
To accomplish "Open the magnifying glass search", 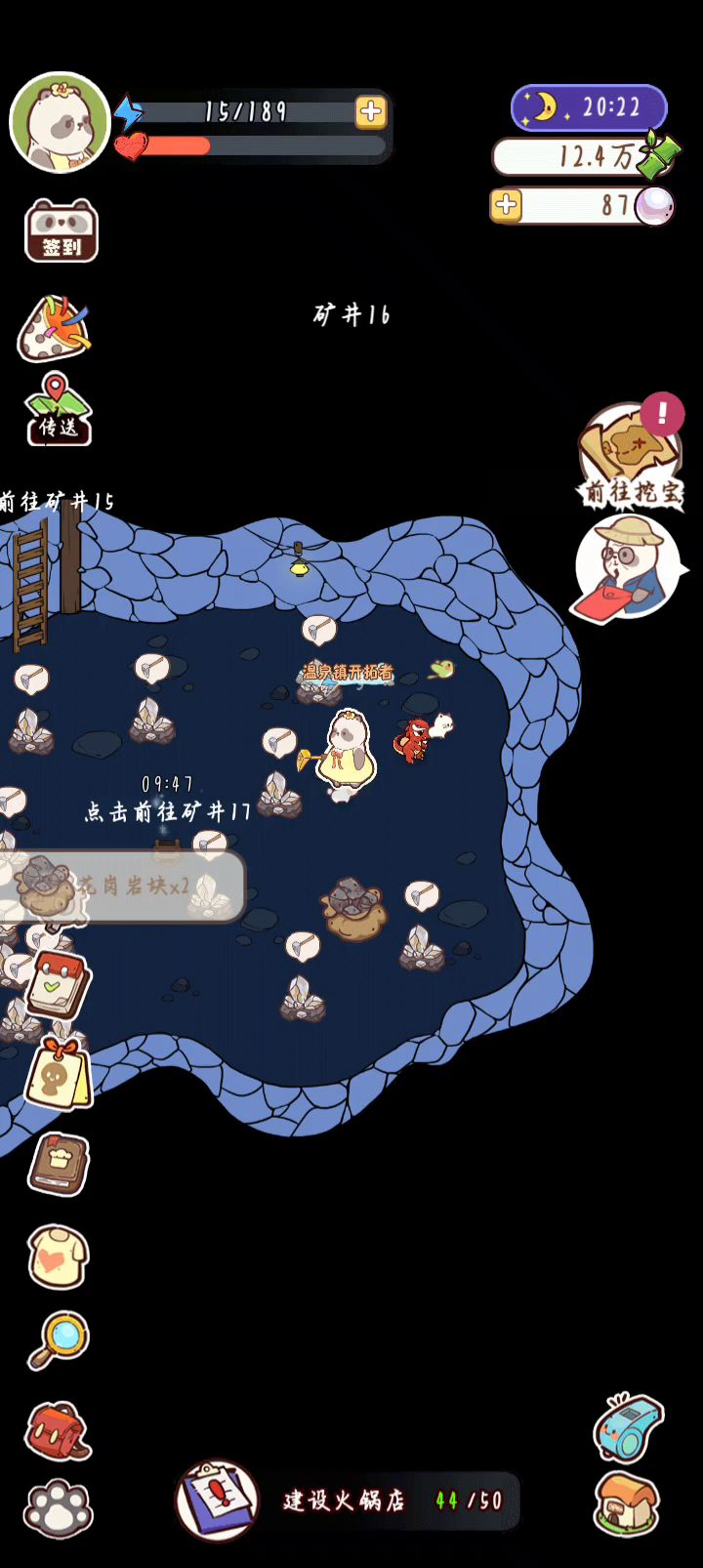I will [59, 1340].
